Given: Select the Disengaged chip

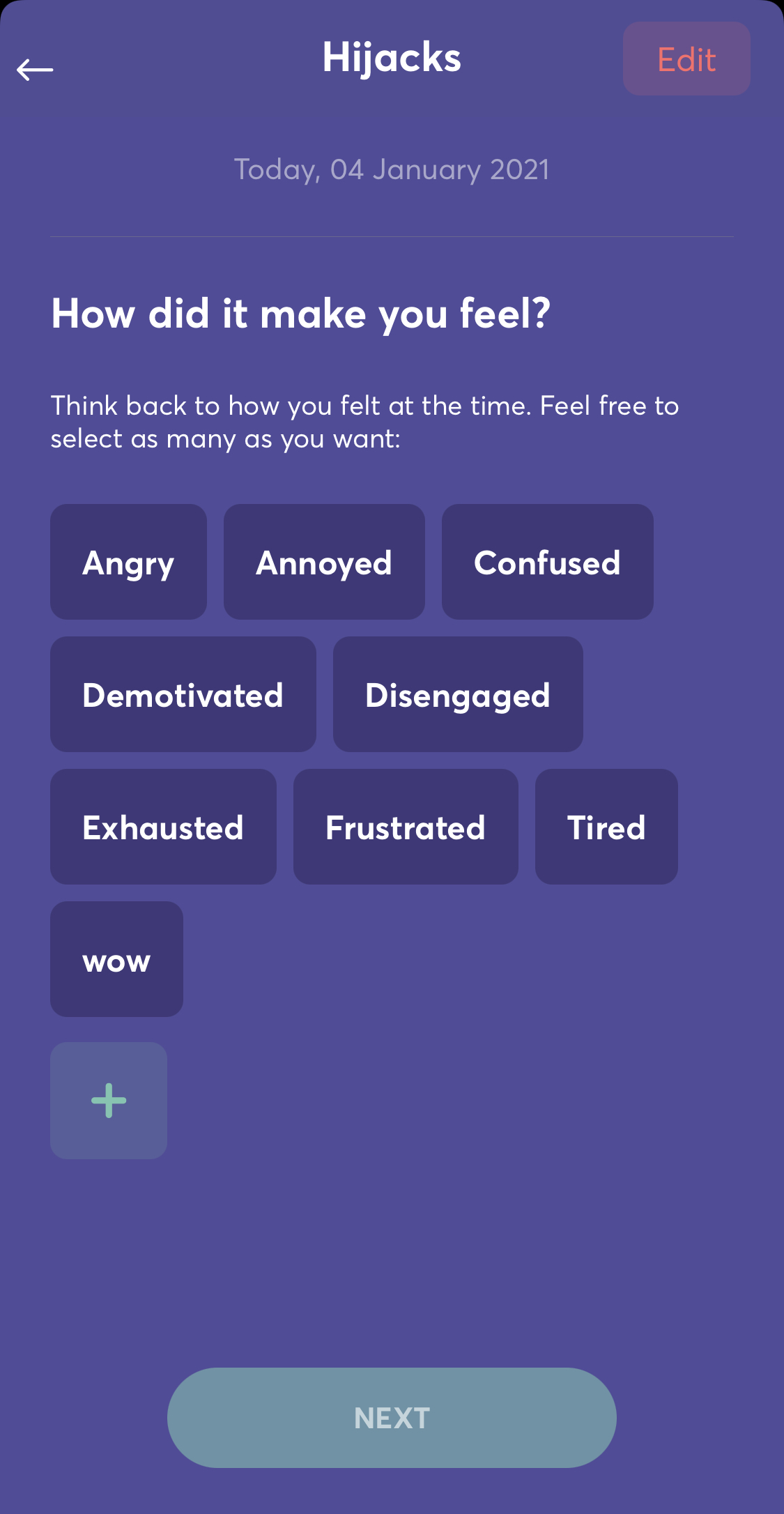Looking at the screenshot, I should 458,694.
